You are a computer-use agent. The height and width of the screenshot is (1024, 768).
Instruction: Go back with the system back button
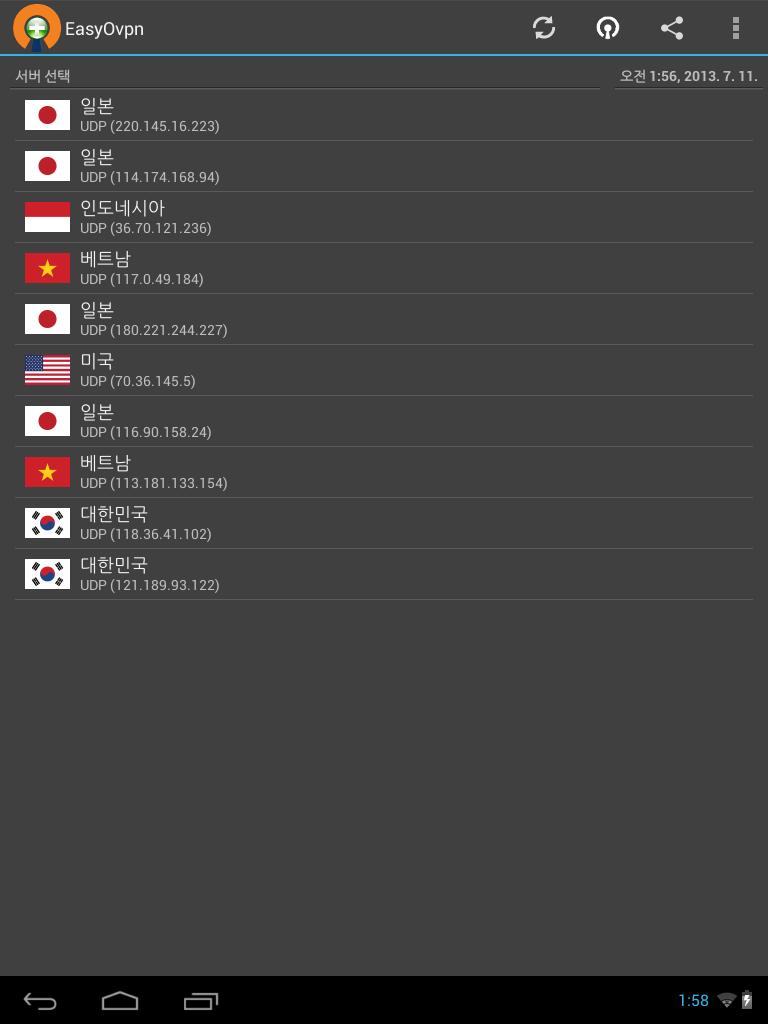(40, 1000)
